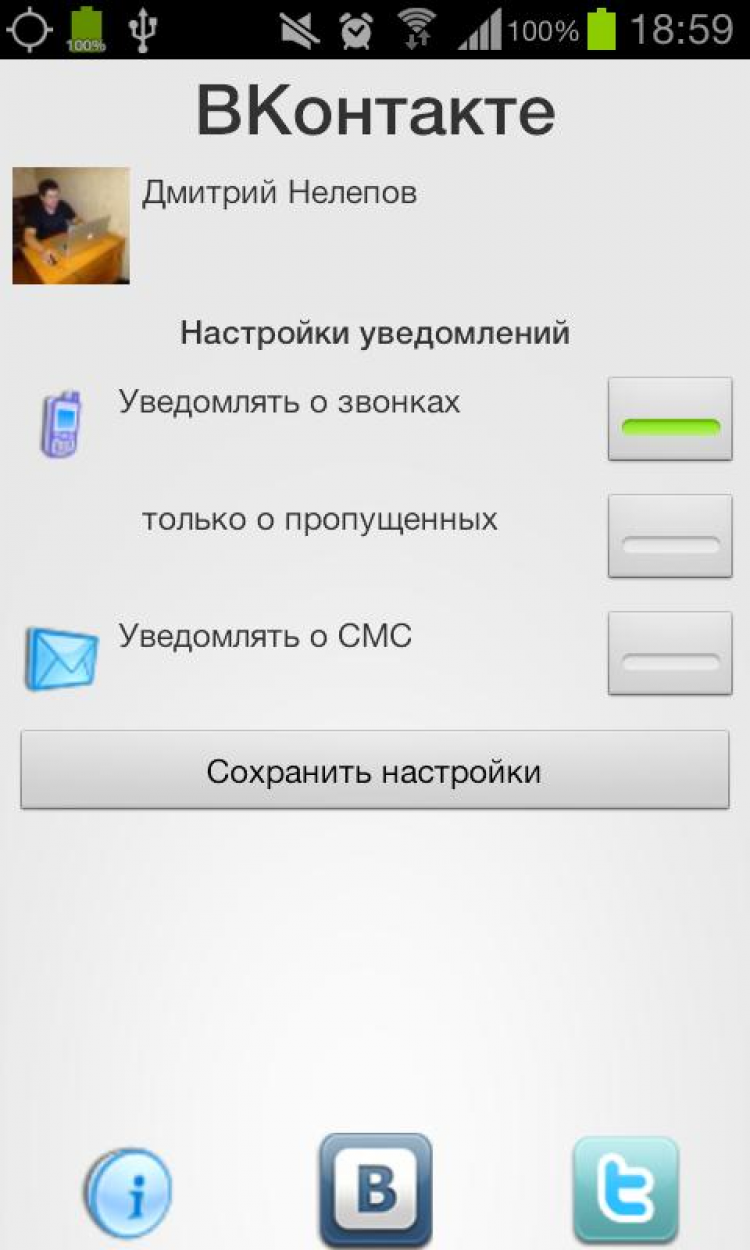
Task: Enable the только о пропущенных toggle
Action: [x=670, y=536]
